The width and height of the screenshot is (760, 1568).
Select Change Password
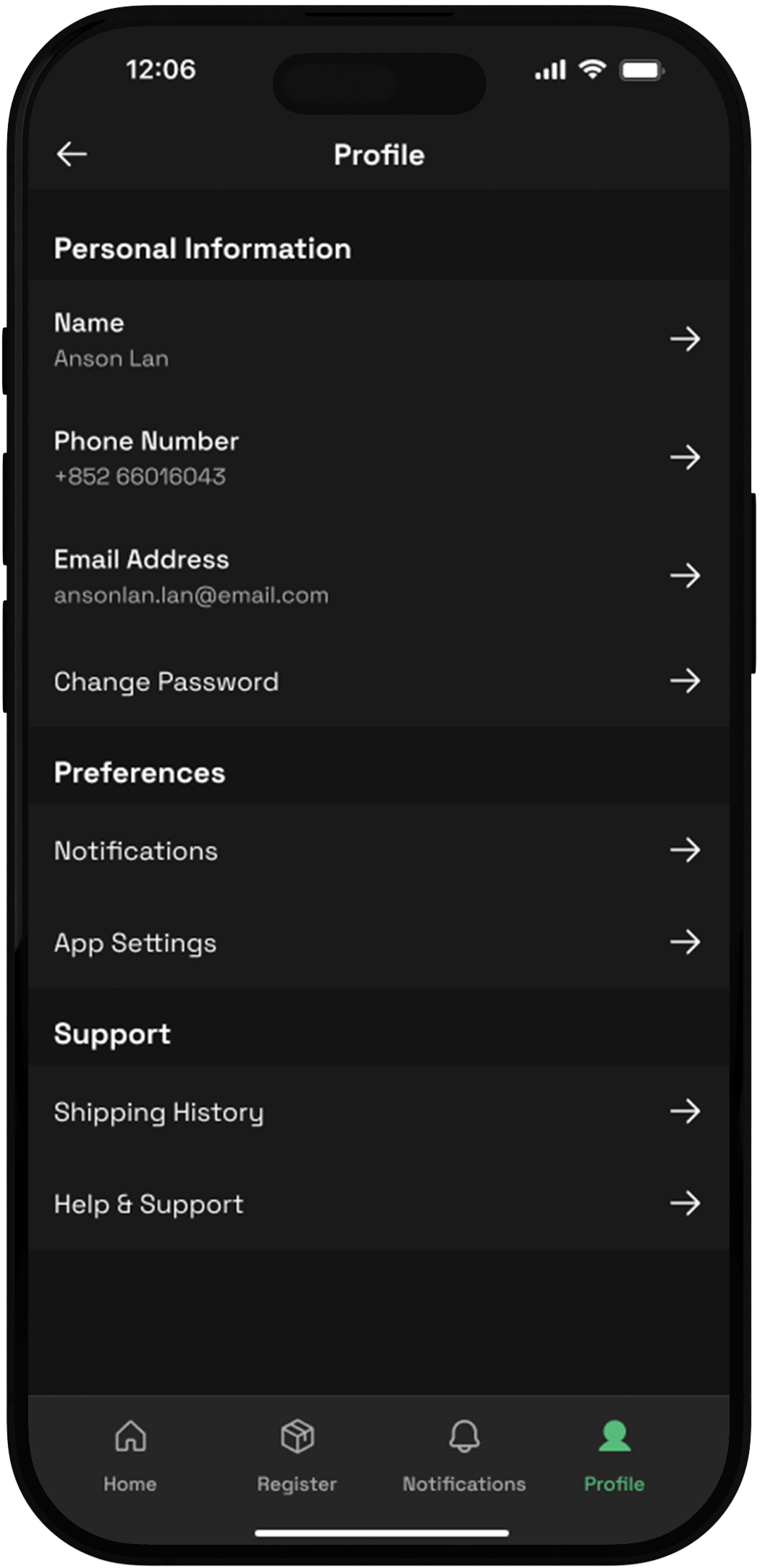pos(379,681)
